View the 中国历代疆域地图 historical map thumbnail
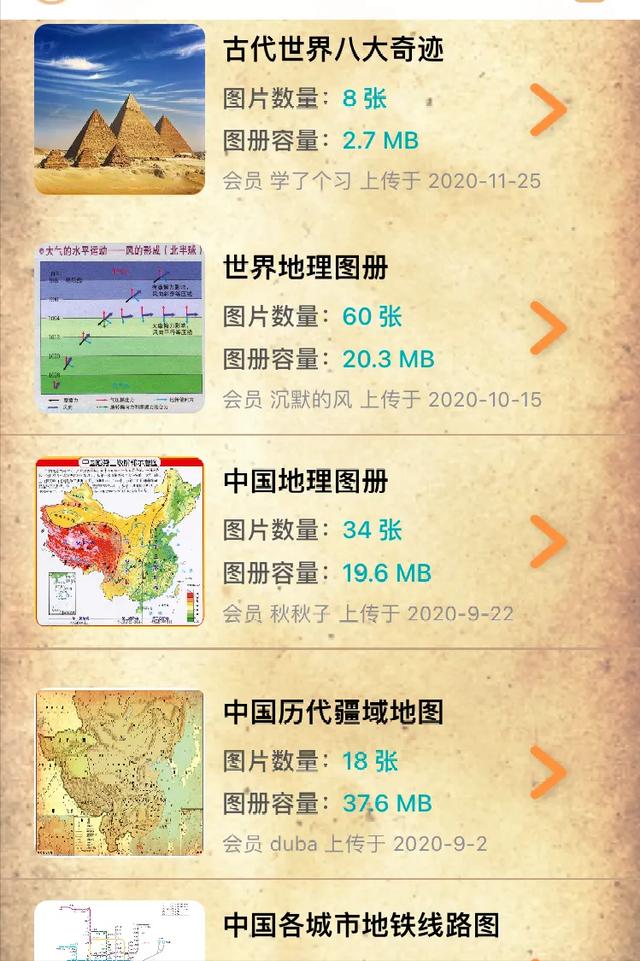Viewport: 640px width, 961px height. coord(120,772)
